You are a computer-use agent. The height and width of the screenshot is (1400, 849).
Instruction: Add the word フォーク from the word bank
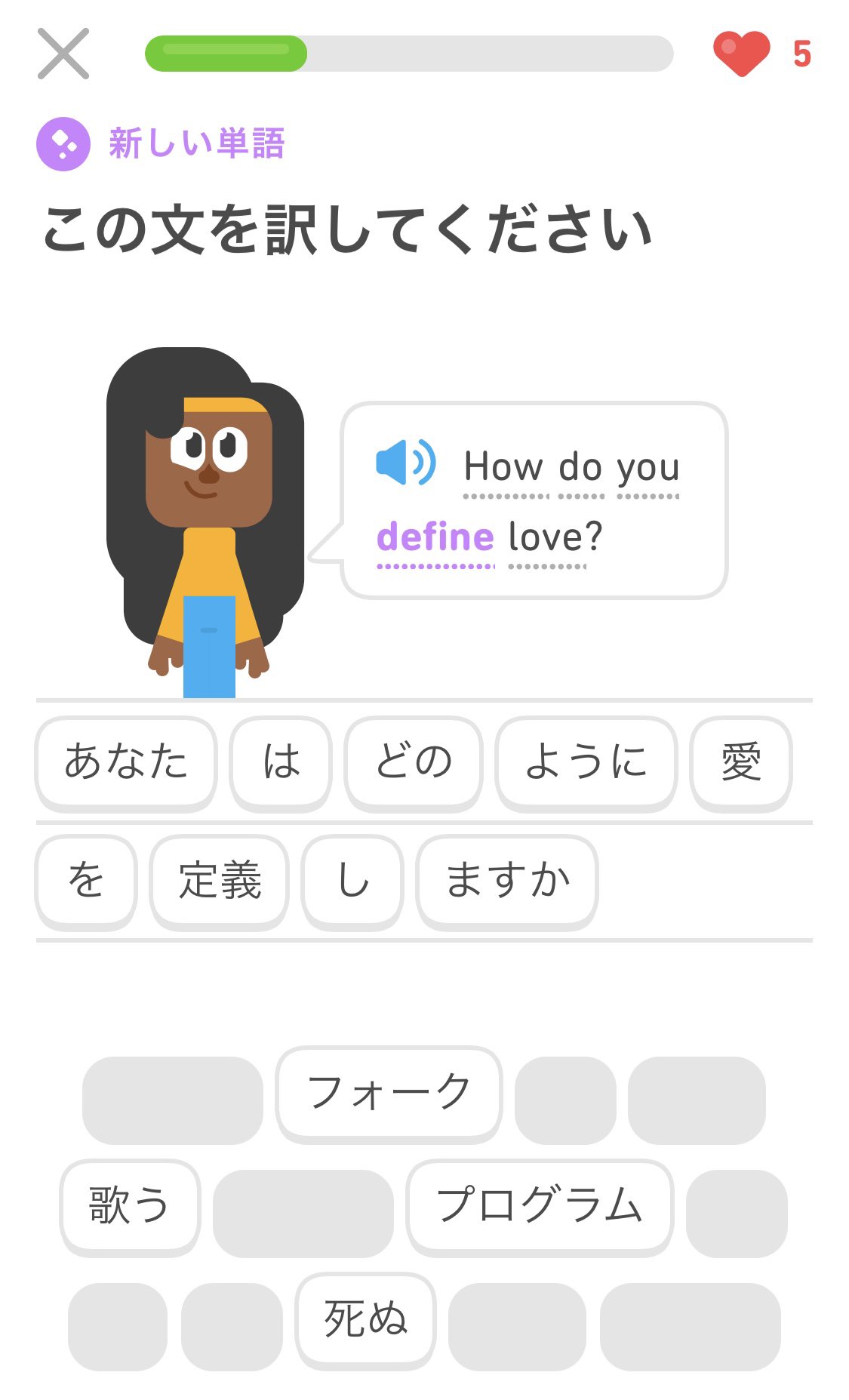[x=389, y=1093]
